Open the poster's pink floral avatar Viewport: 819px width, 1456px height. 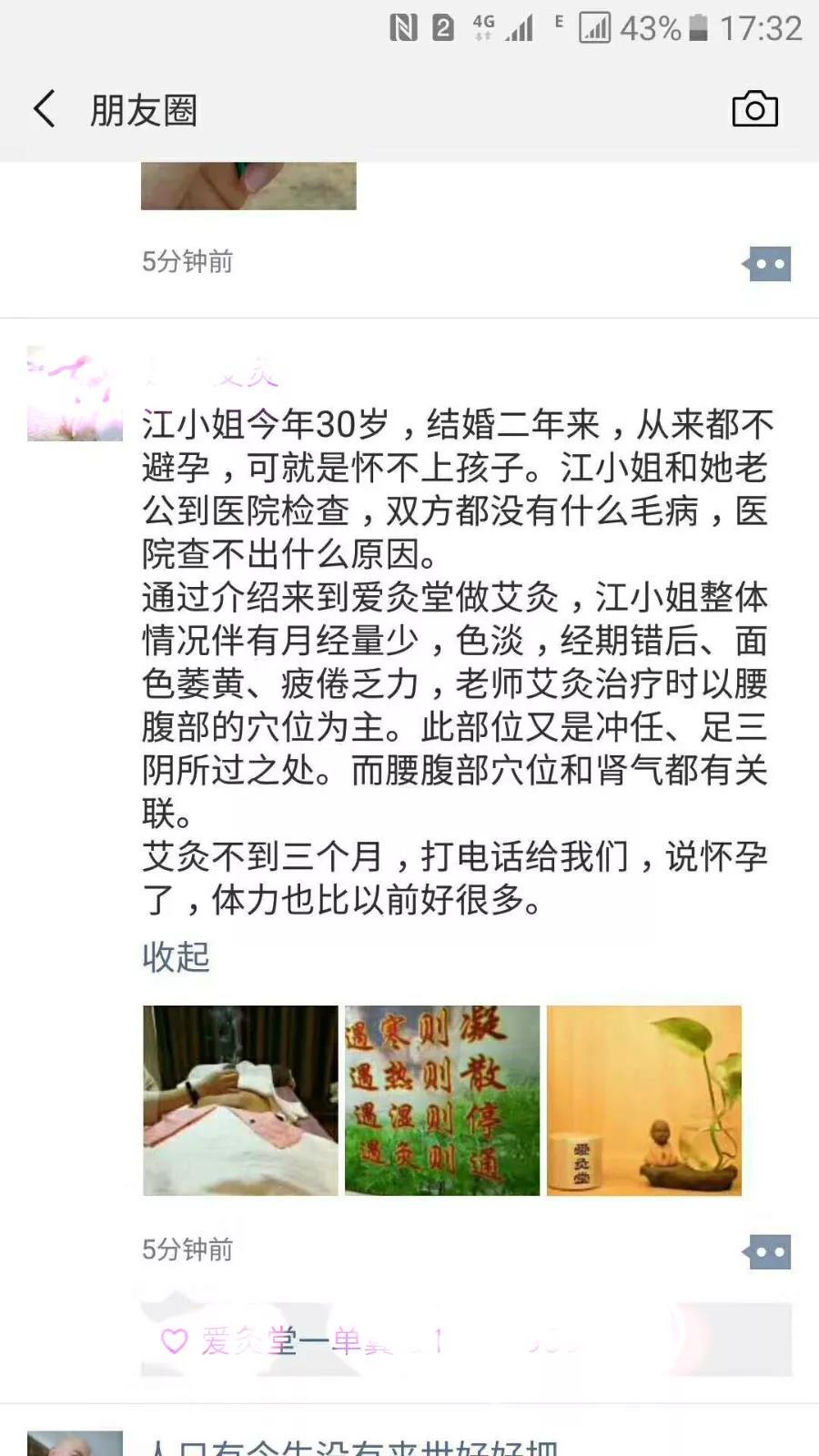tap(75, 393)
